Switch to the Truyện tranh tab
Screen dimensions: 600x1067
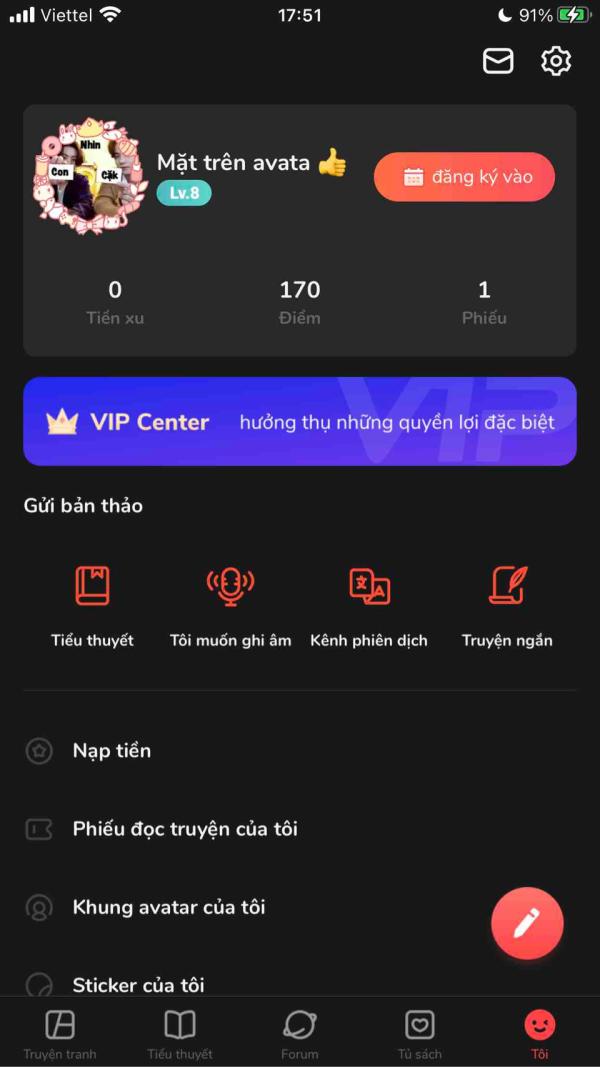point(60,1034)
